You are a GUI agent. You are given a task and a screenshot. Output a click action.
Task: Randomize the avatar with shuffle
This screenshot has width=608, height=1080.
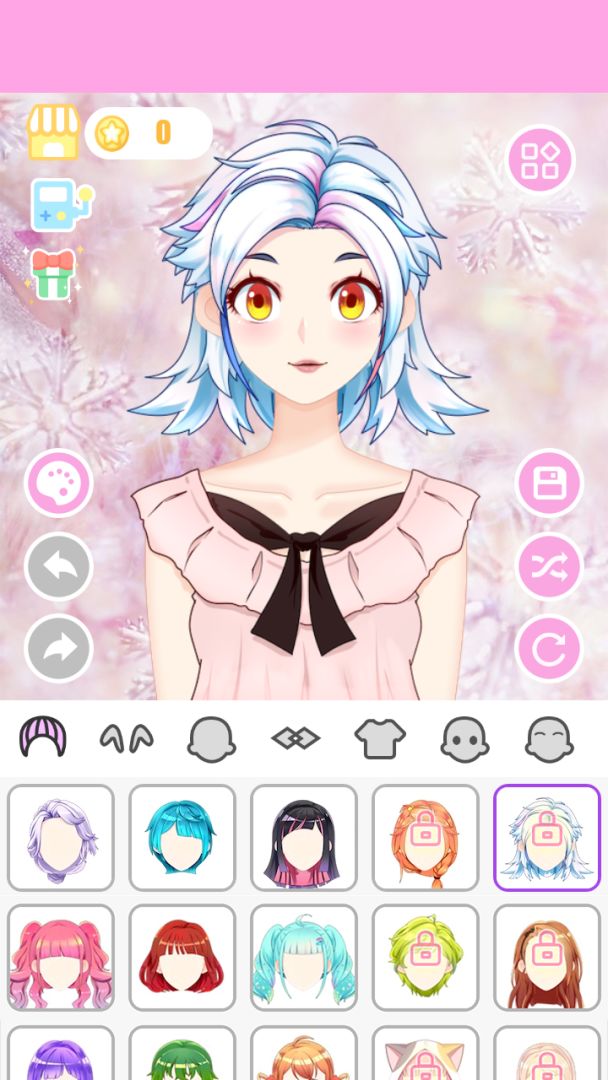[x=548, y=567]
